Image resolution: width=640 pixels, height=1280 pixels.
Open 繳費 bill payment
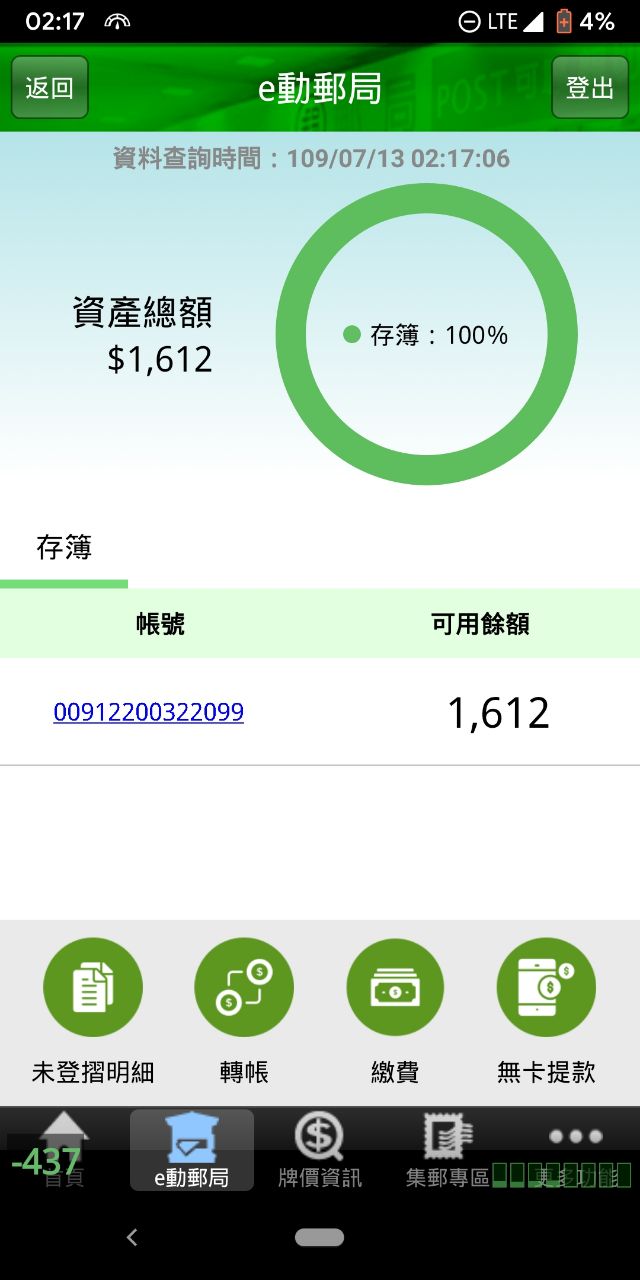tap(395, 988)
